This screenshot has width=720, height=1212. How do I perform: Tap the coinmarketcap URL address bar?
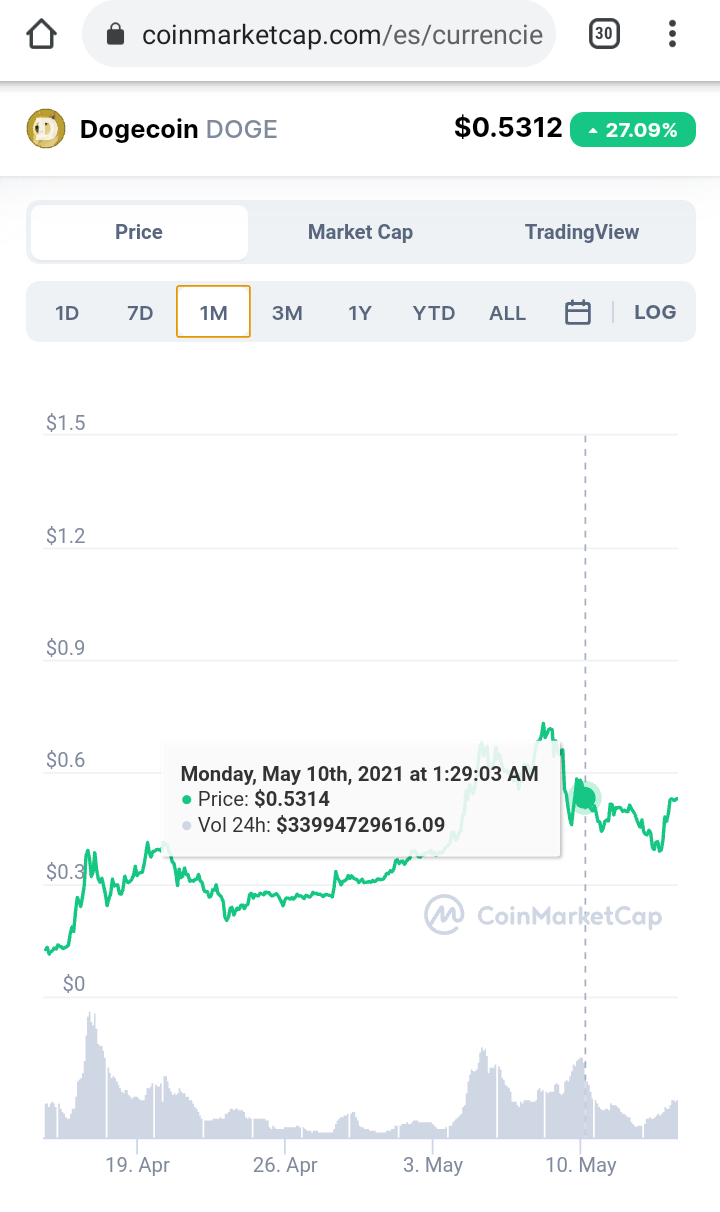(330, 36)
